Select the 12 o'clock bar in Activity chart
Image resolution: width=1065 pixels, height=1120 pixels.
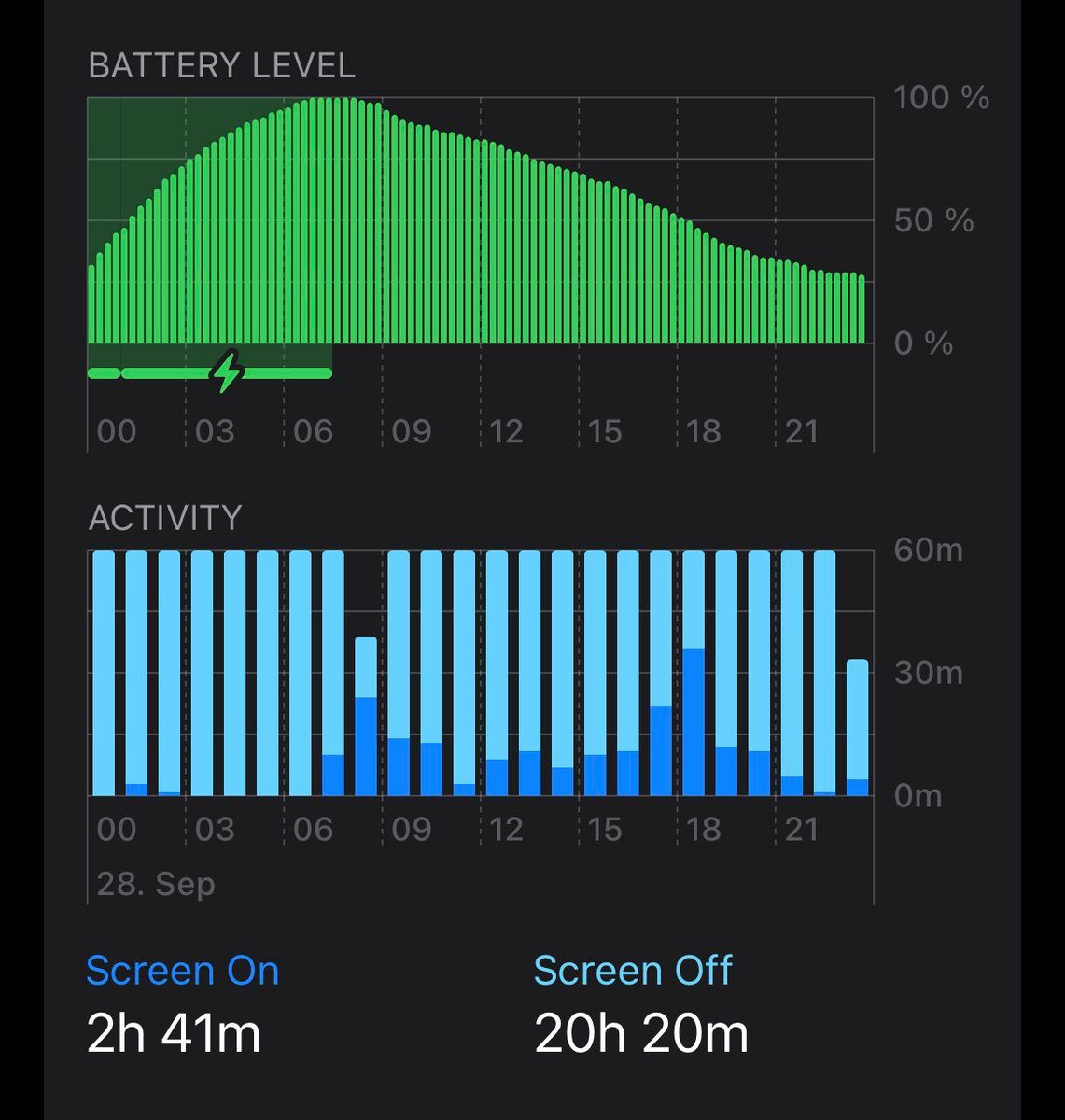(497, 674)
